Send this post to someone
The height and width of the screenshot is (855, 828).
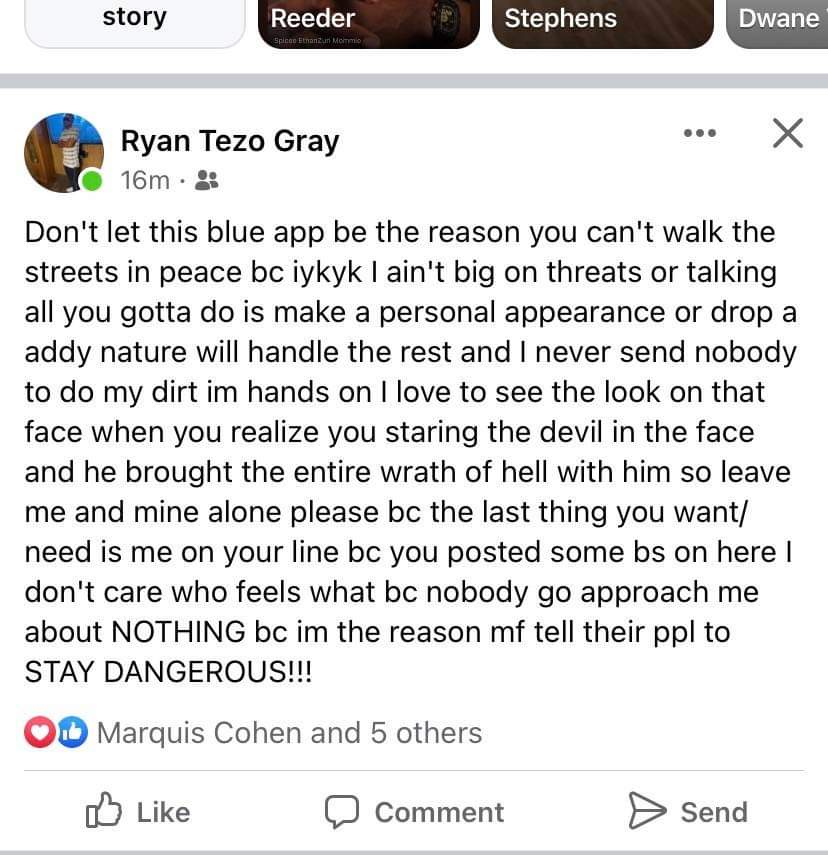coord(687,811)
